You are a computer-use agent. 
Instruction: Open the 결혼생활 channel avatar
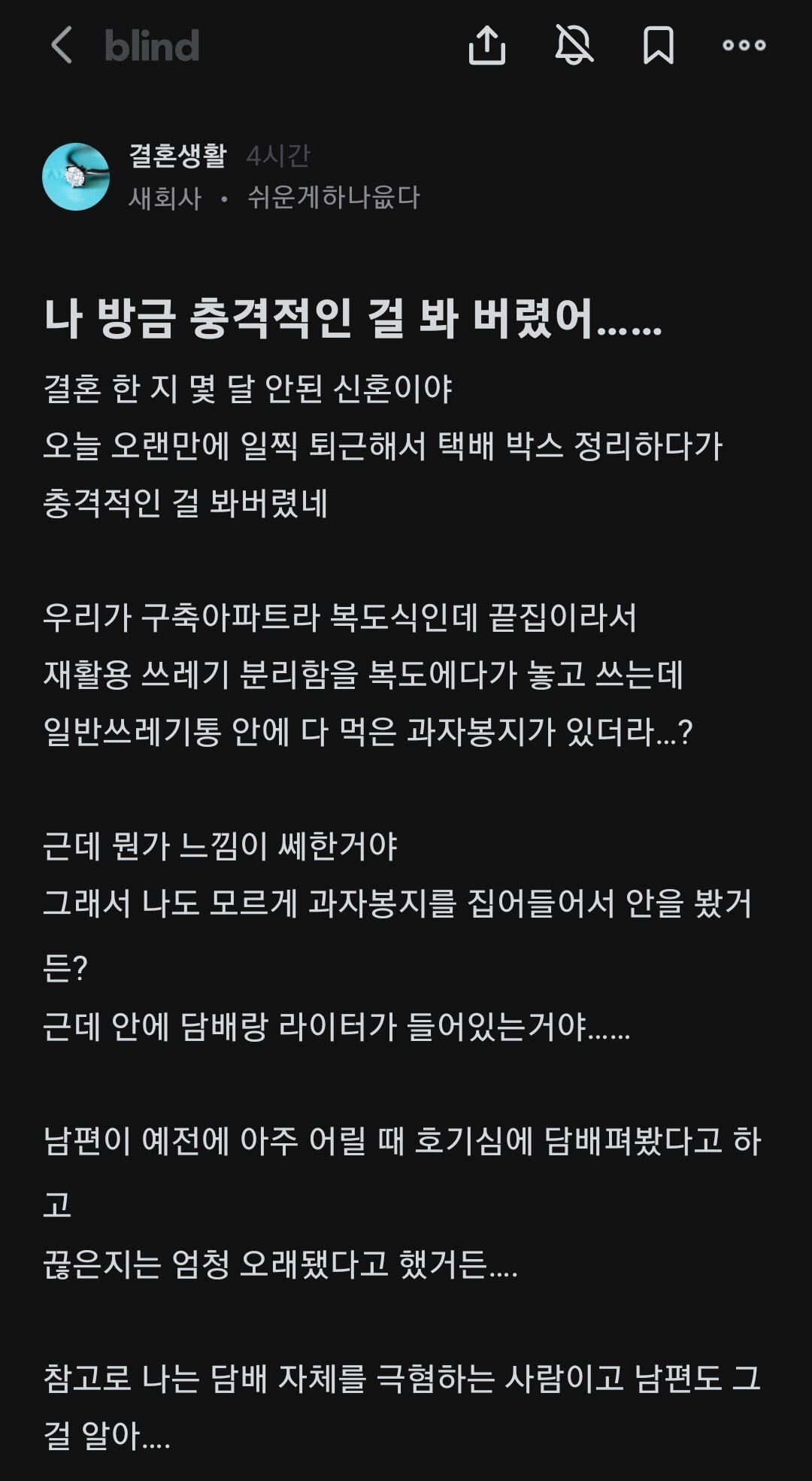[x=76, y=177]
